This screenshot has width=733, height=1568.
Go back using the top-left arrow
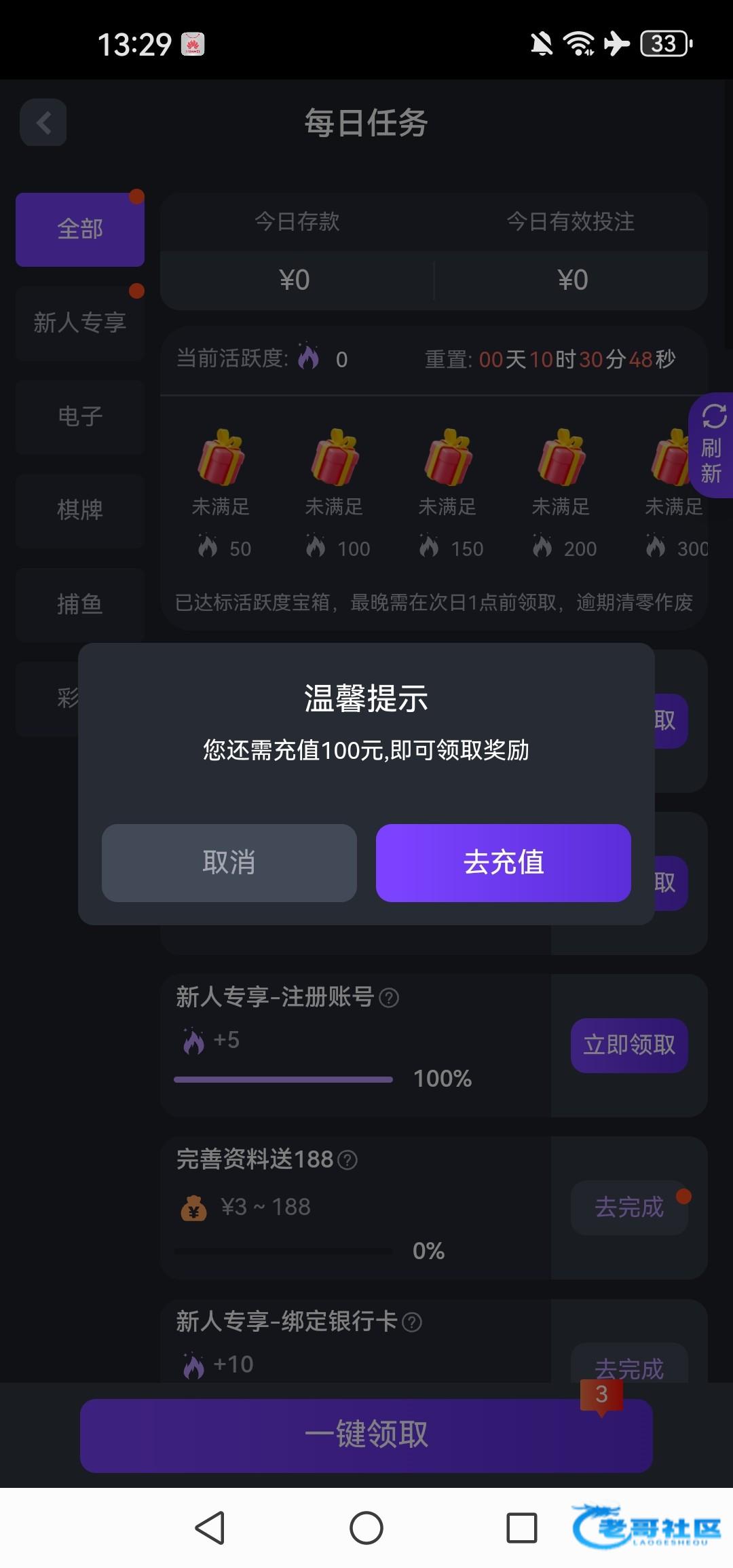43,123
